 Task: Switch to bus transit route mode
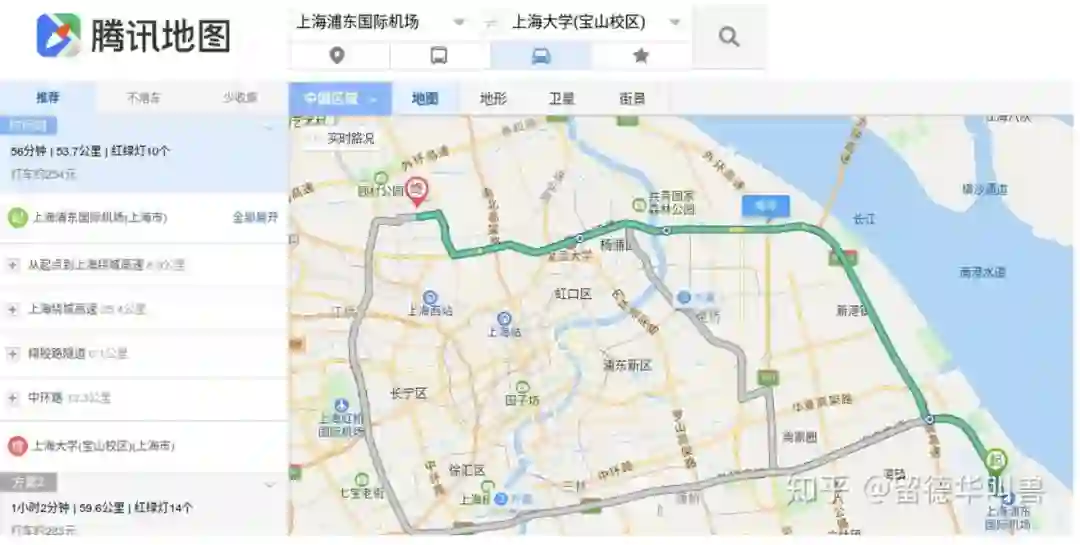coord(439,56)
